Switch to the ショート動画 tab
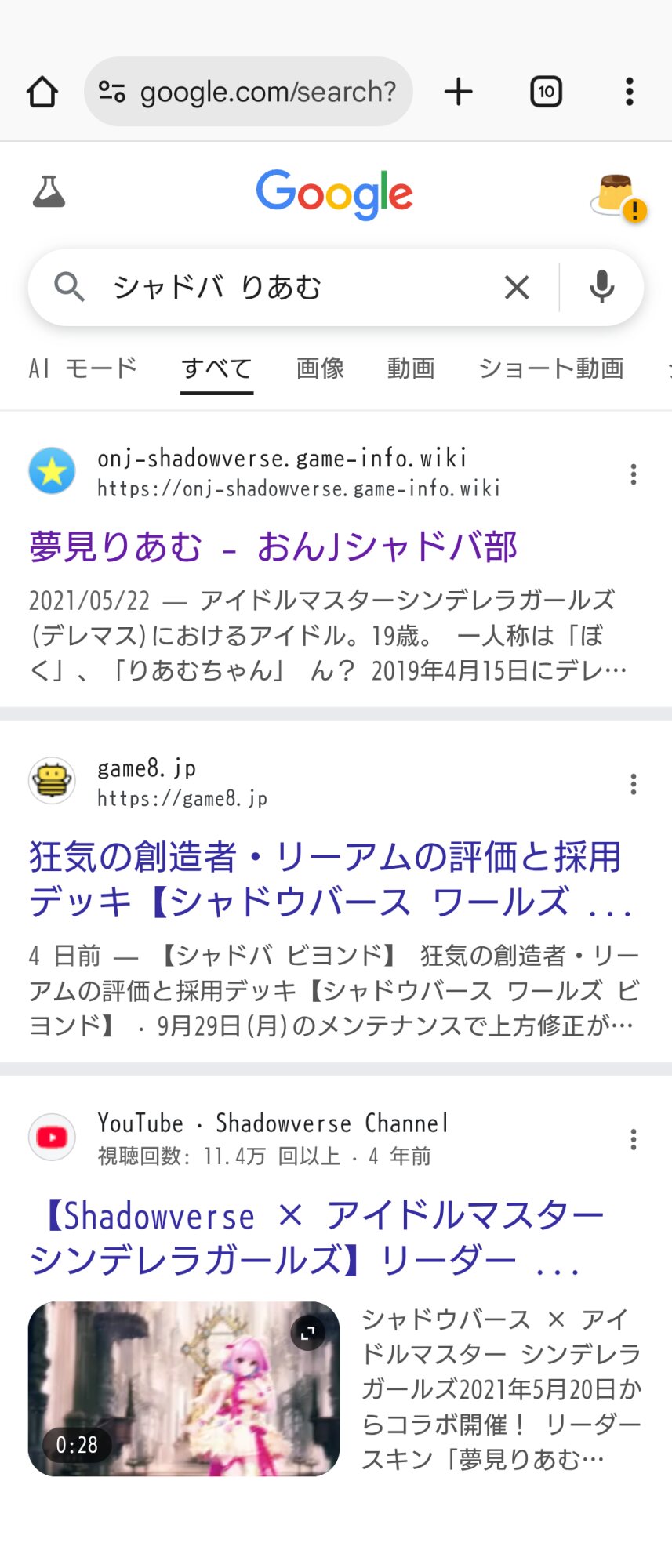Viewport: 672px width, 1568px height. pos(551,368)
